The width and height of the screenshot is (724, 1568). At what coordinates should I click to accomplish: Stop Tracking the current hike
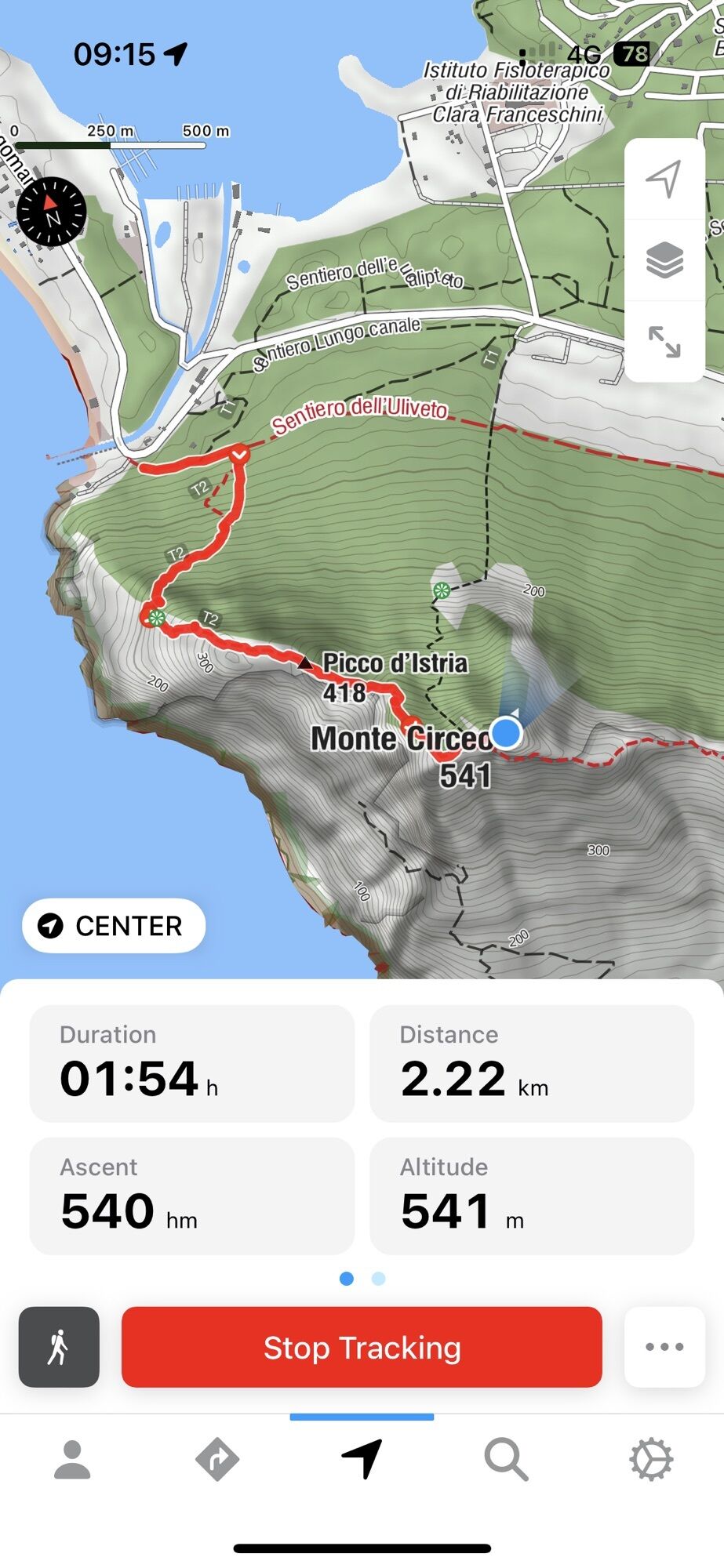click(x=362, y=1347)
